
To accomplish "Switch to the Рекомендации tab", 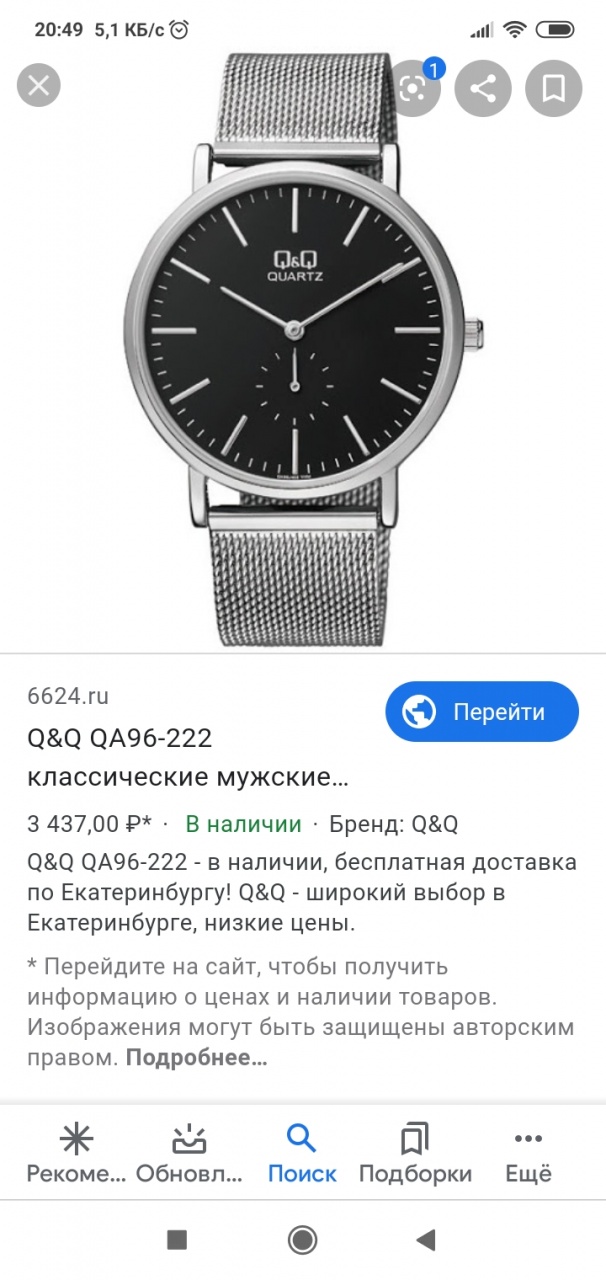I will point(77,1154).
